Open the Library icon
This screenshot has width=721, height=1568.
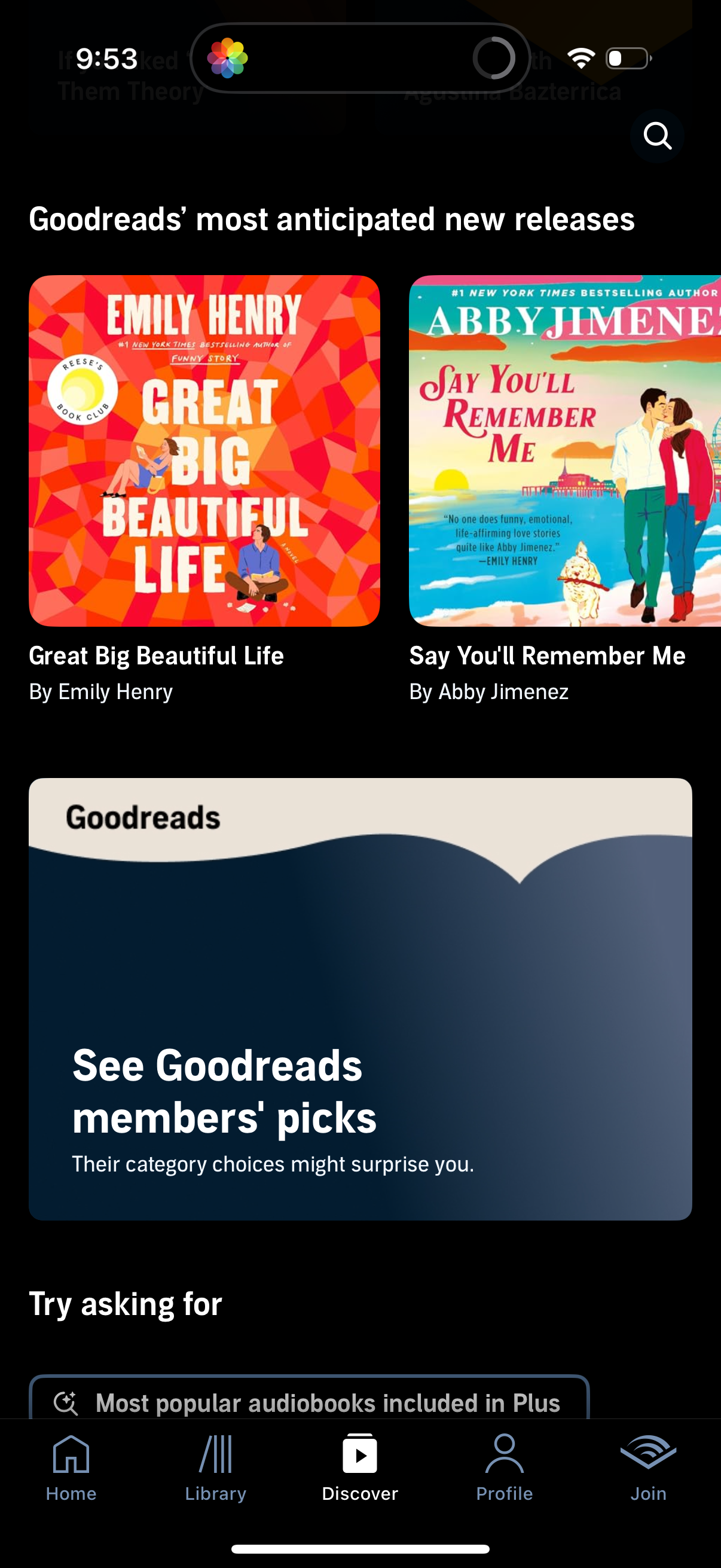point(216,1454)
